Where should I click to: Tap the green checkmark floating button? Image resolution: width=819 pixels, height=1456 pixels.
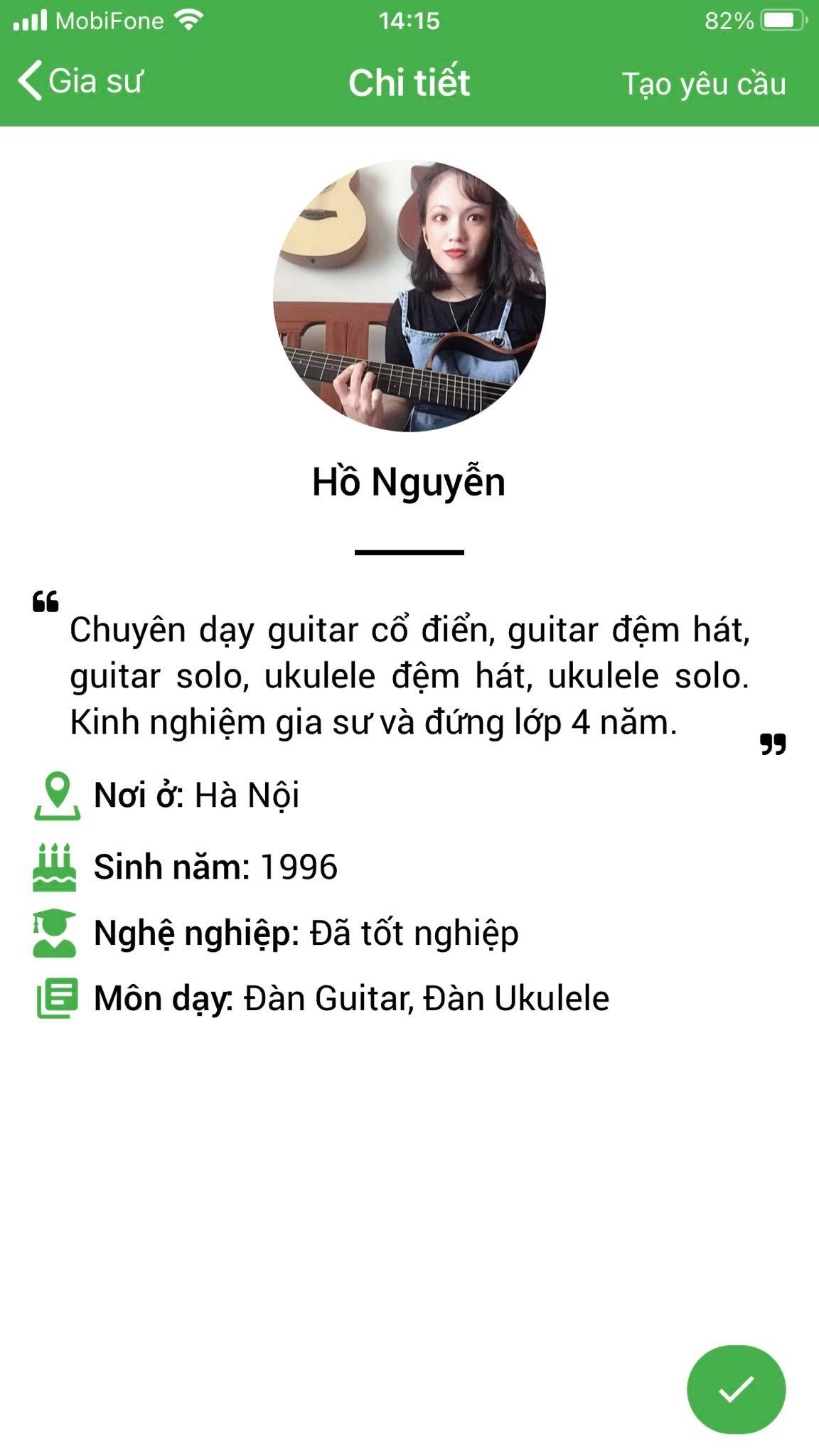click(736, 1388)
